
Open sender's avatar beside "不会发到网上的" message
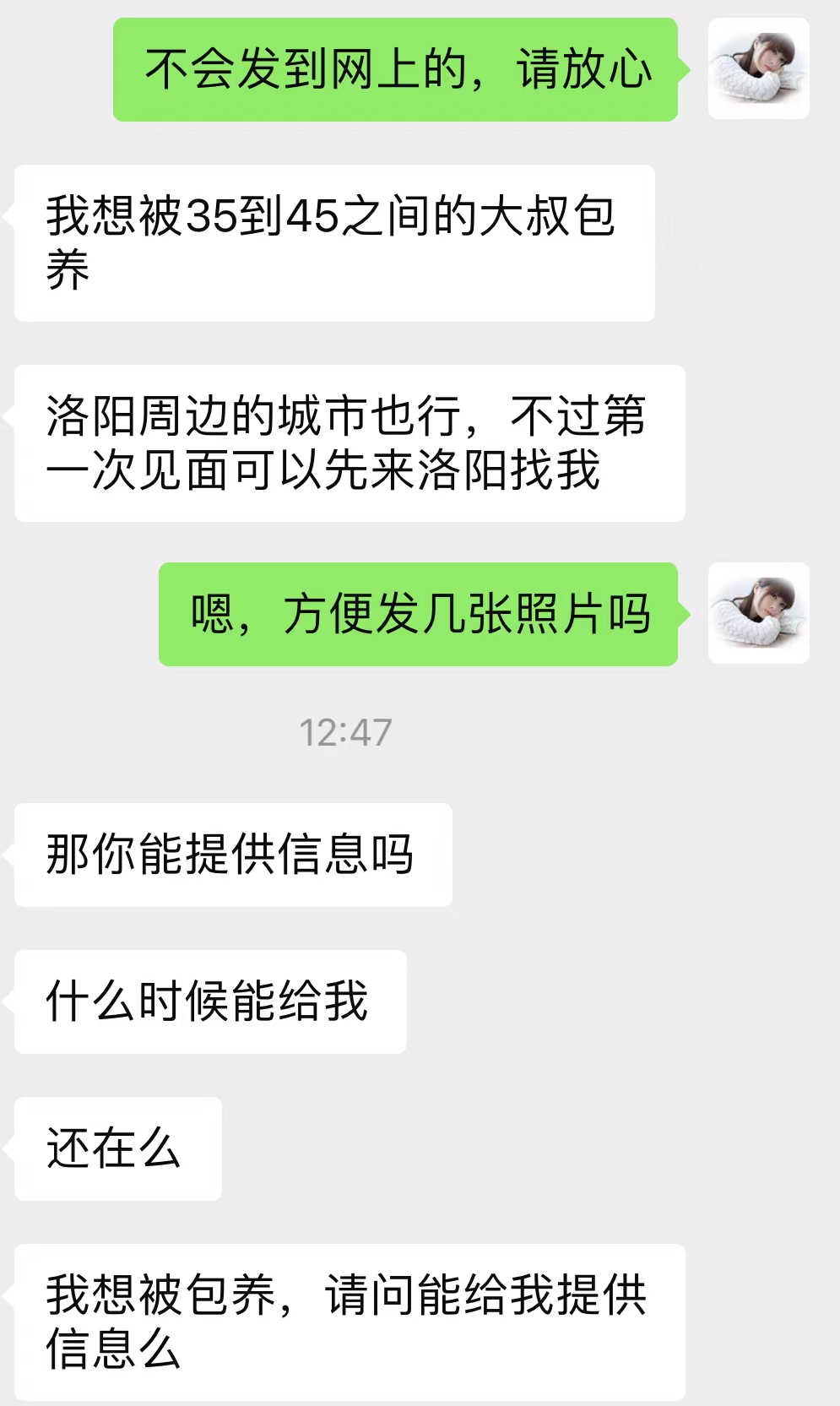(x=758, y=68)
